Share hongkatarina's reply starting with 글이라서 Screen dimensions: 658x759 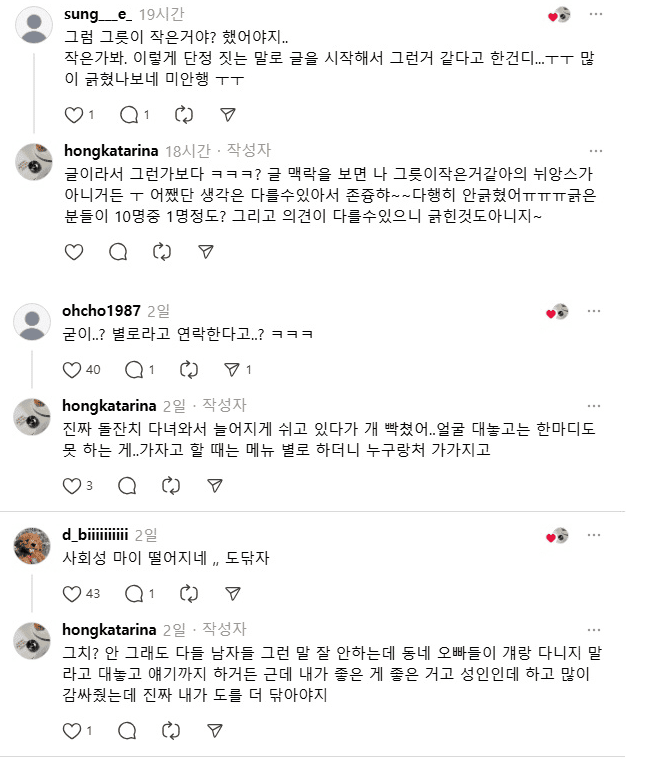pos(206,252)
